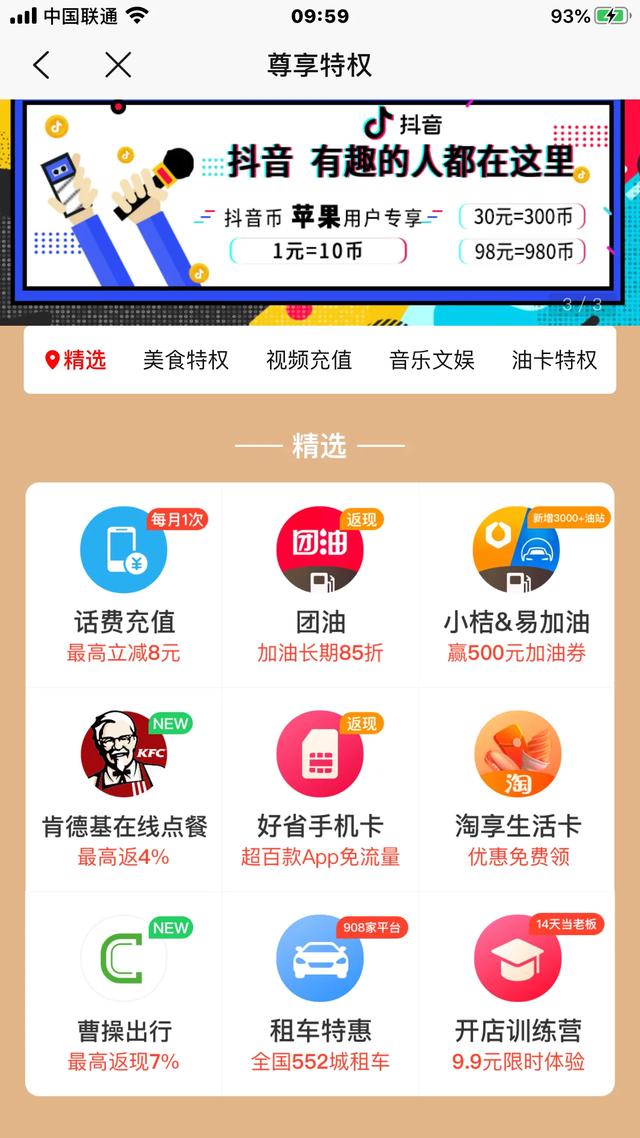640x1138 pixels.
Task: Close the 尊享特权 page
Action: [118, 66]
